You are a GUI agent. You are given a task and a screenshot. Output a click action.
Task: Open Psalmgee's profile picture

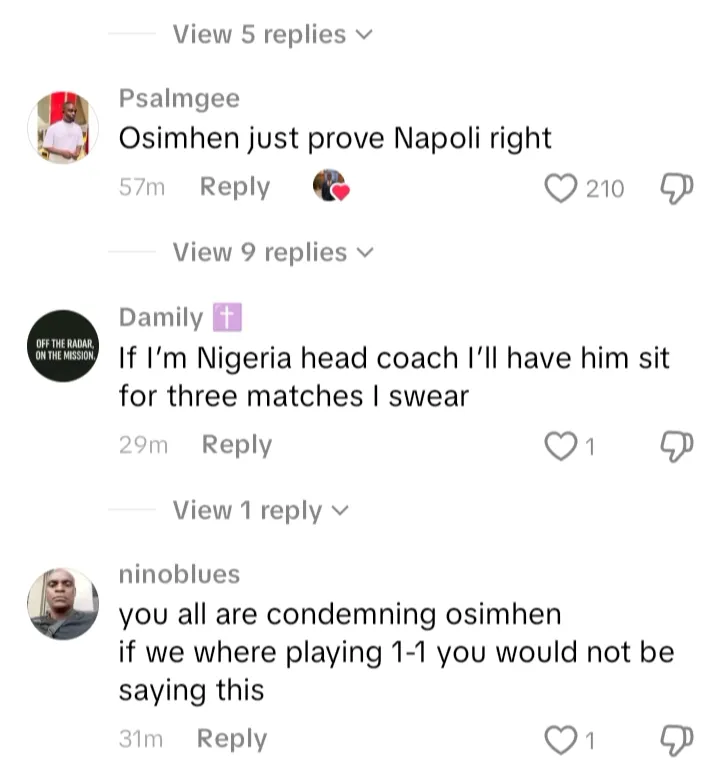pyautogui.click(x=61, y=127)
